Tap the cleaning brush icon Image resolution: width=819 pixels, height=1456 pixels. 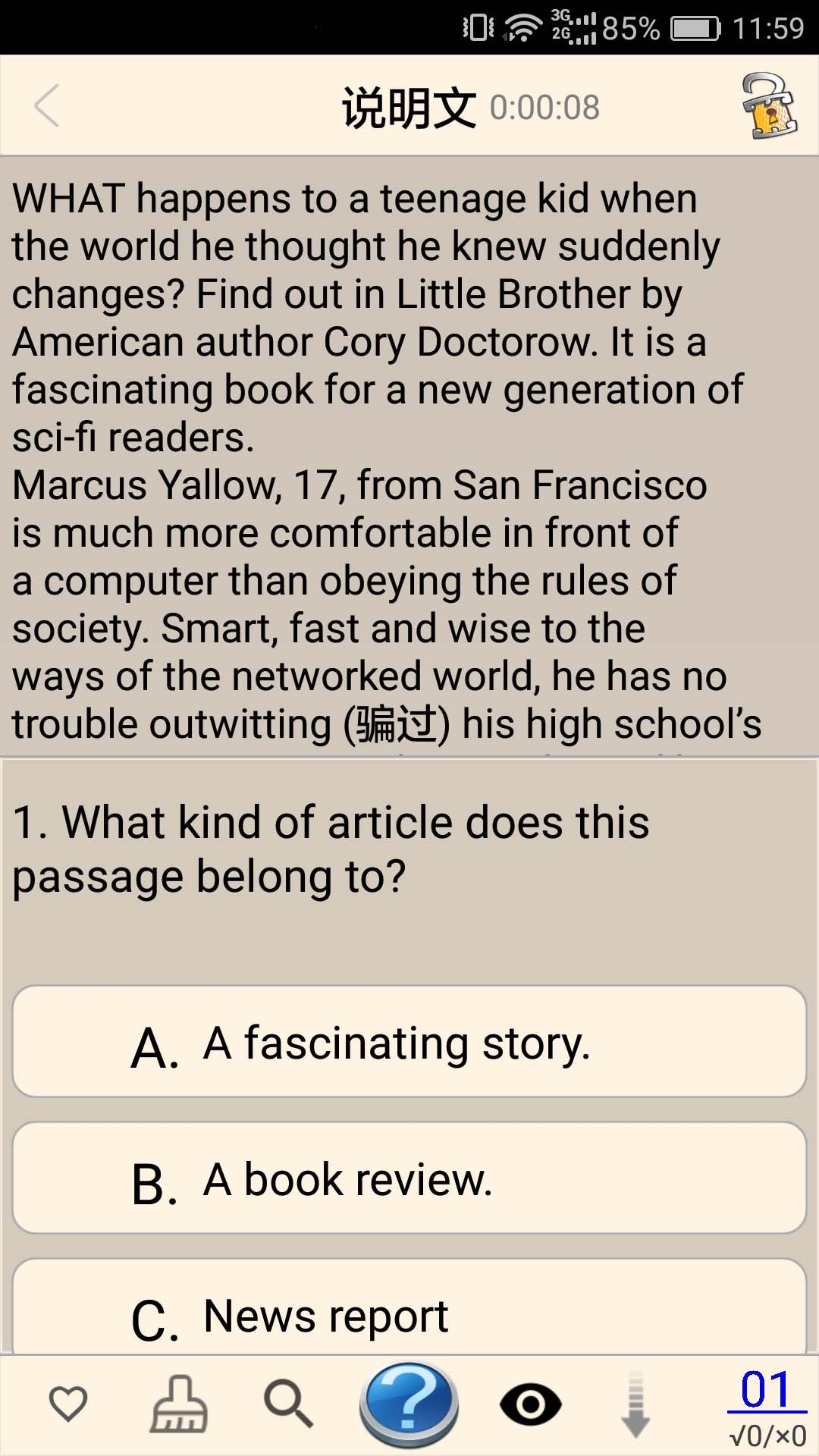pos(179,1404)
